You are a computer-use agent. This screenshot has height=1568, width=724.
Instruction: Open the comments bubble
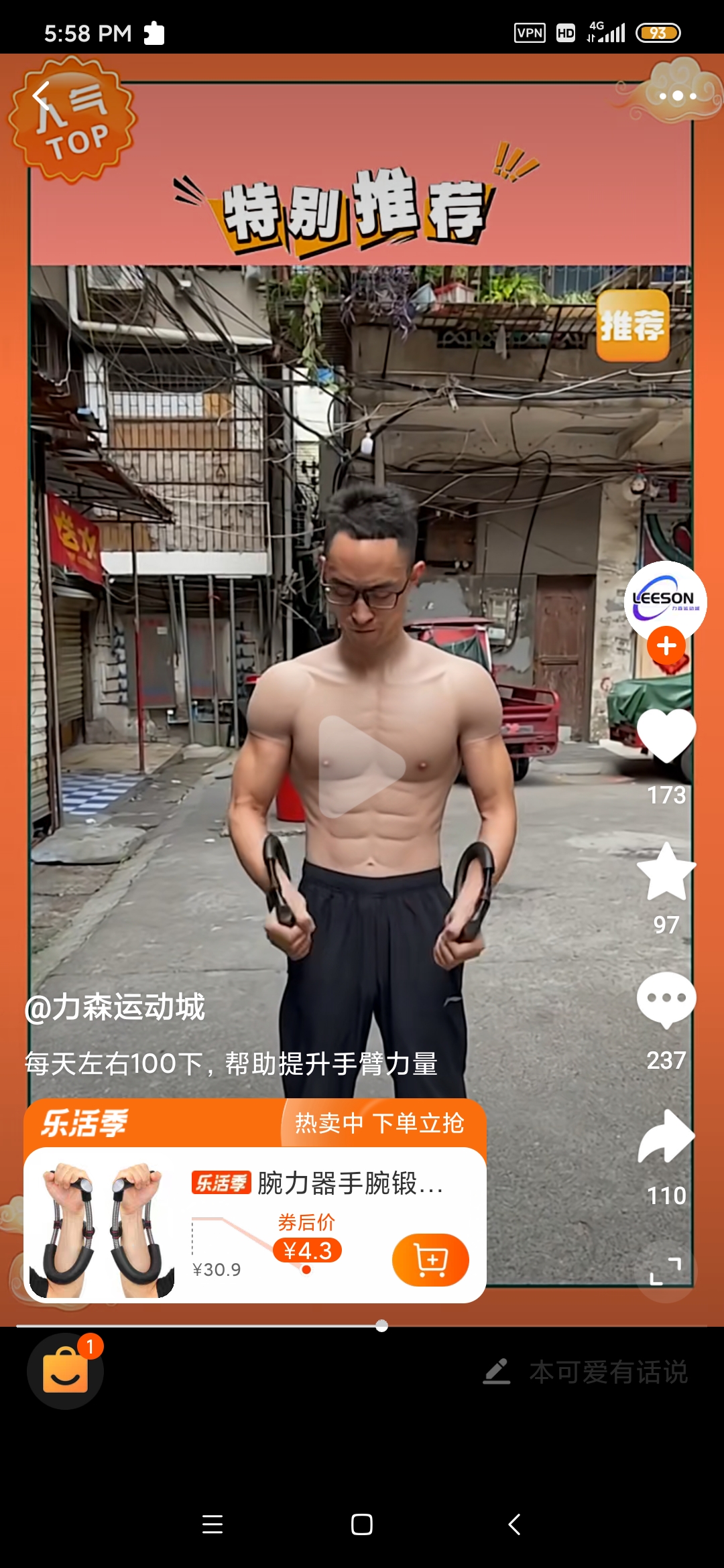coord(666,1000)
